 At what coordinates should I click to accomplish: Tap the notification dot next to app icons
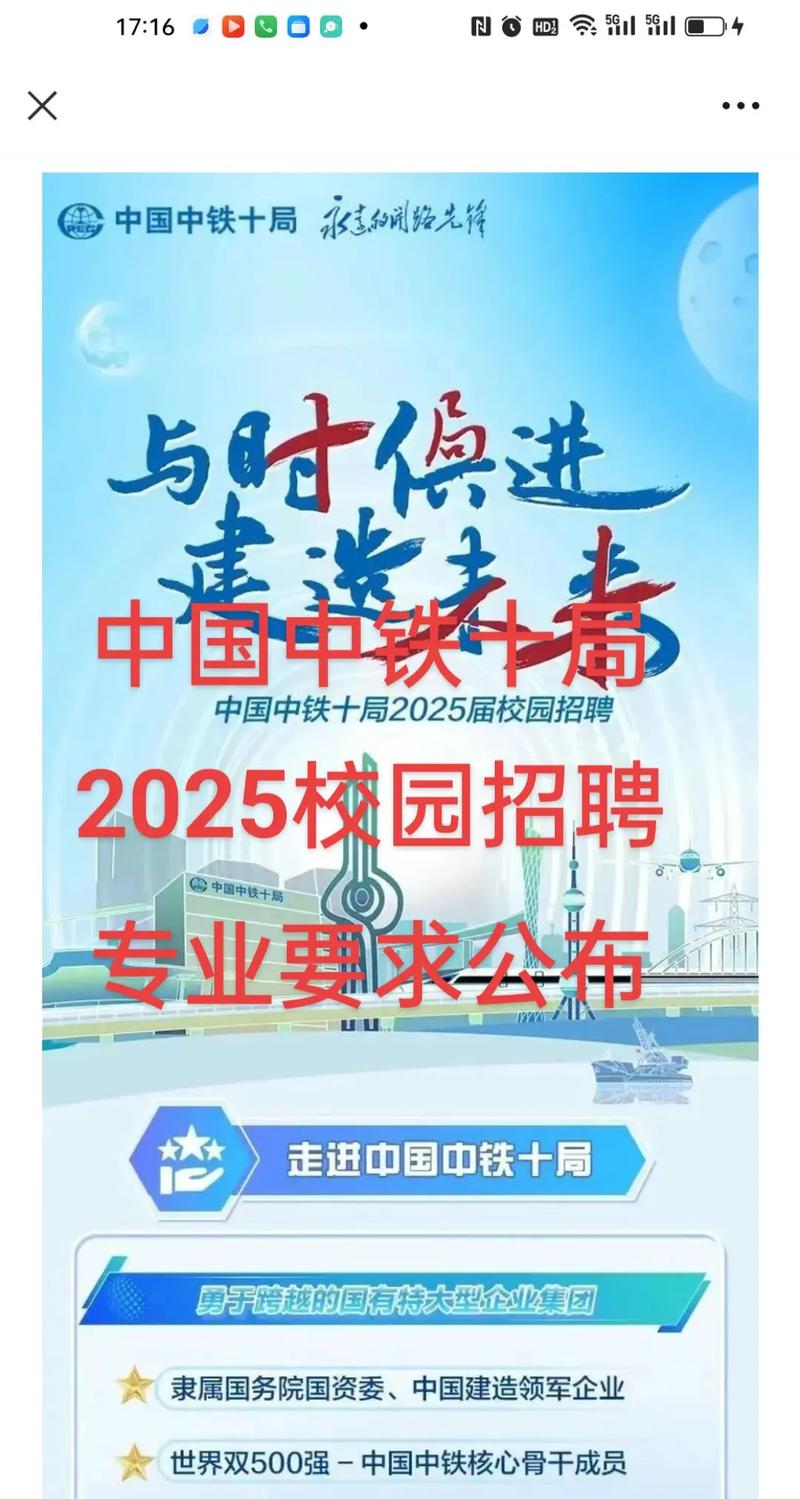[x=360, y=26]
